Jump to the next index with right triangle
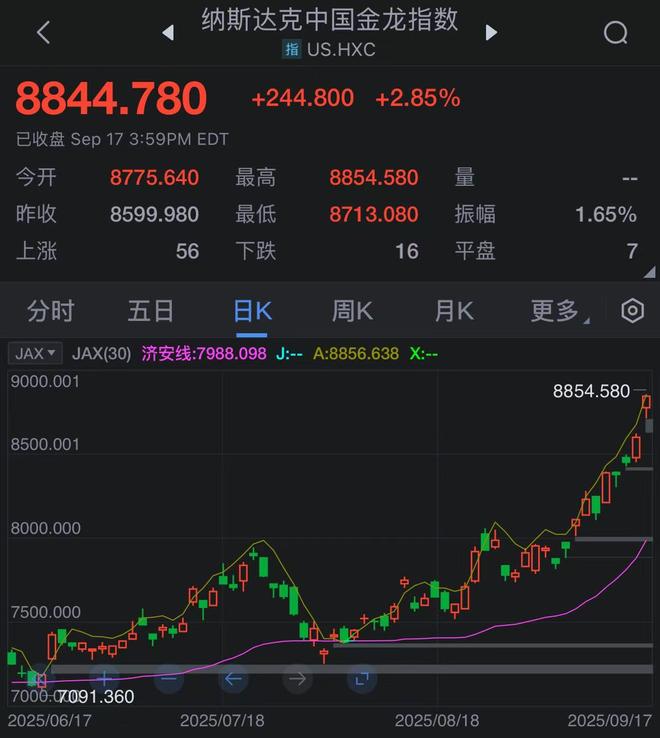This screenshot has height=738, width=660. 491,33
